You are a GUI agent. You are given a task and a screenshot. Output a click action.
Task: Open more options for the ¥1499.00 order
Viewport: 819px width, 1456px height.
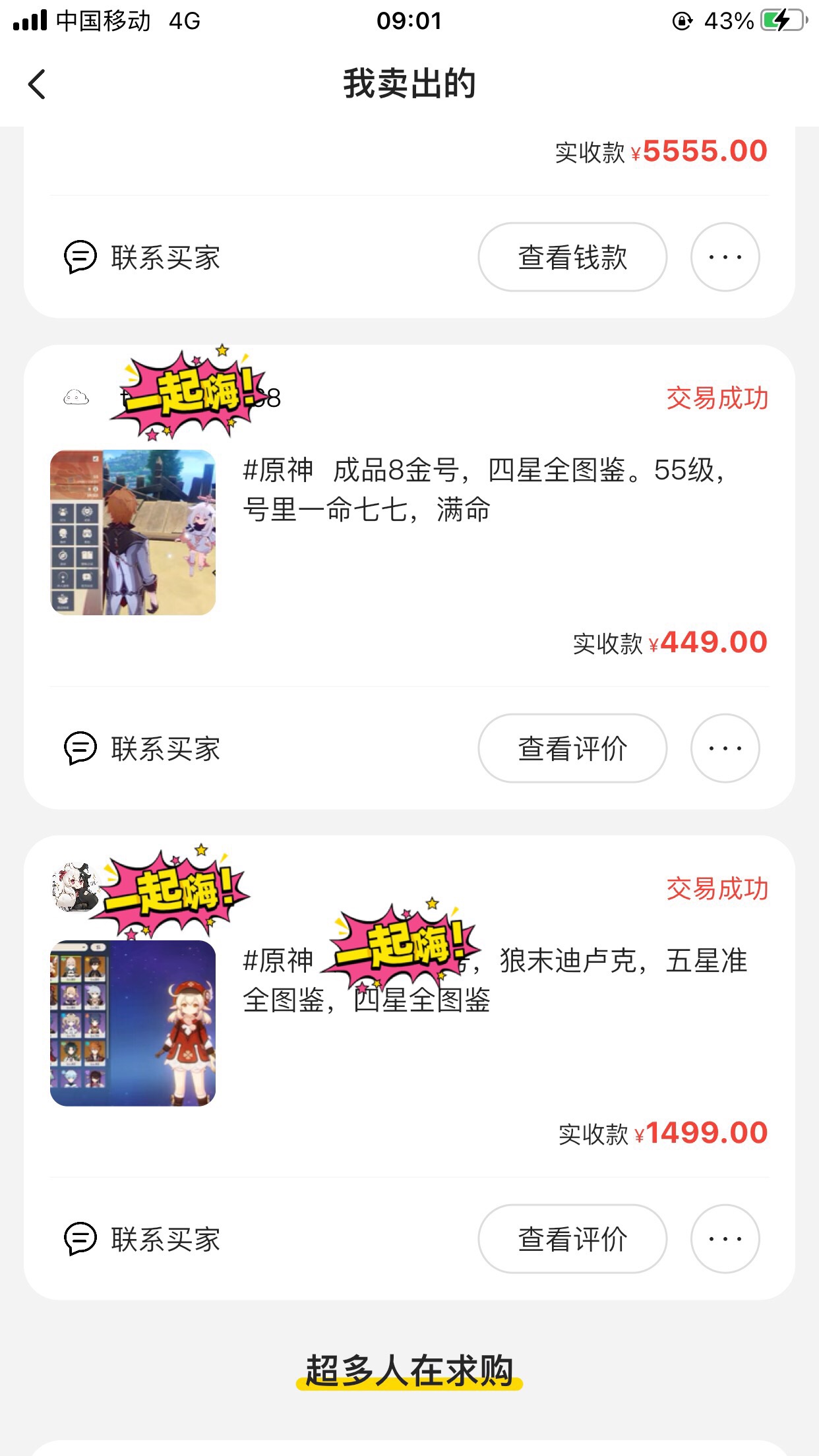725,1239
